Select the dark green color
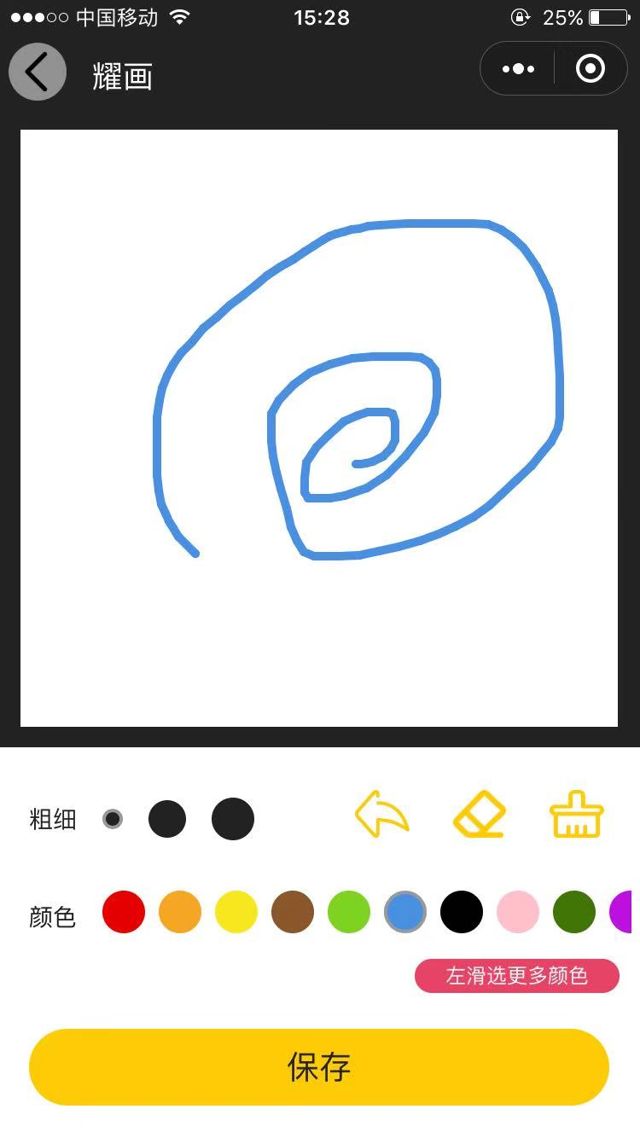The width and height of the screenshot is (640, 1138). tap(574, 912)
